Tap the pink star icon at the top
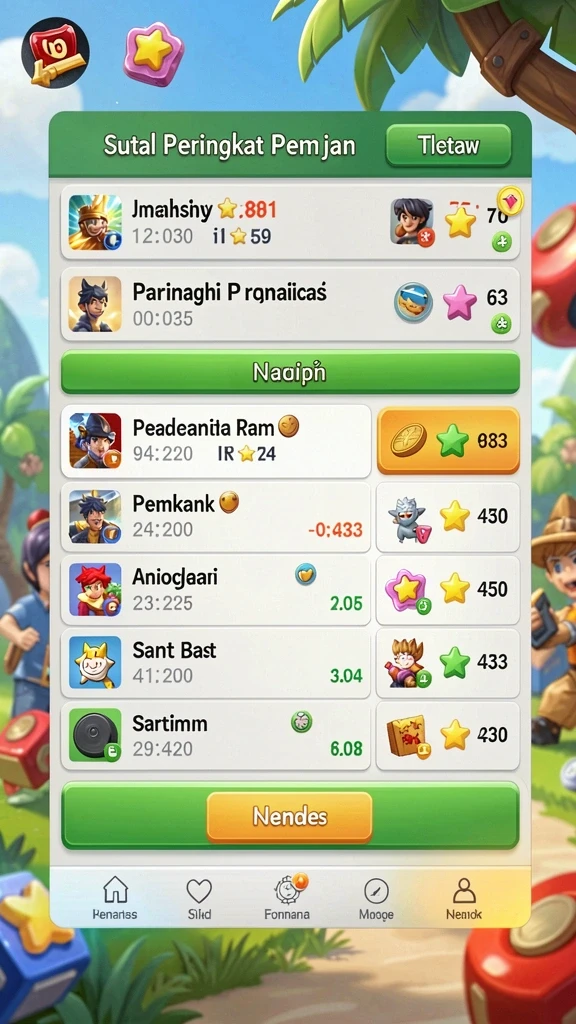The width and height of the screenshot is (576, 1024). (154, 54)
